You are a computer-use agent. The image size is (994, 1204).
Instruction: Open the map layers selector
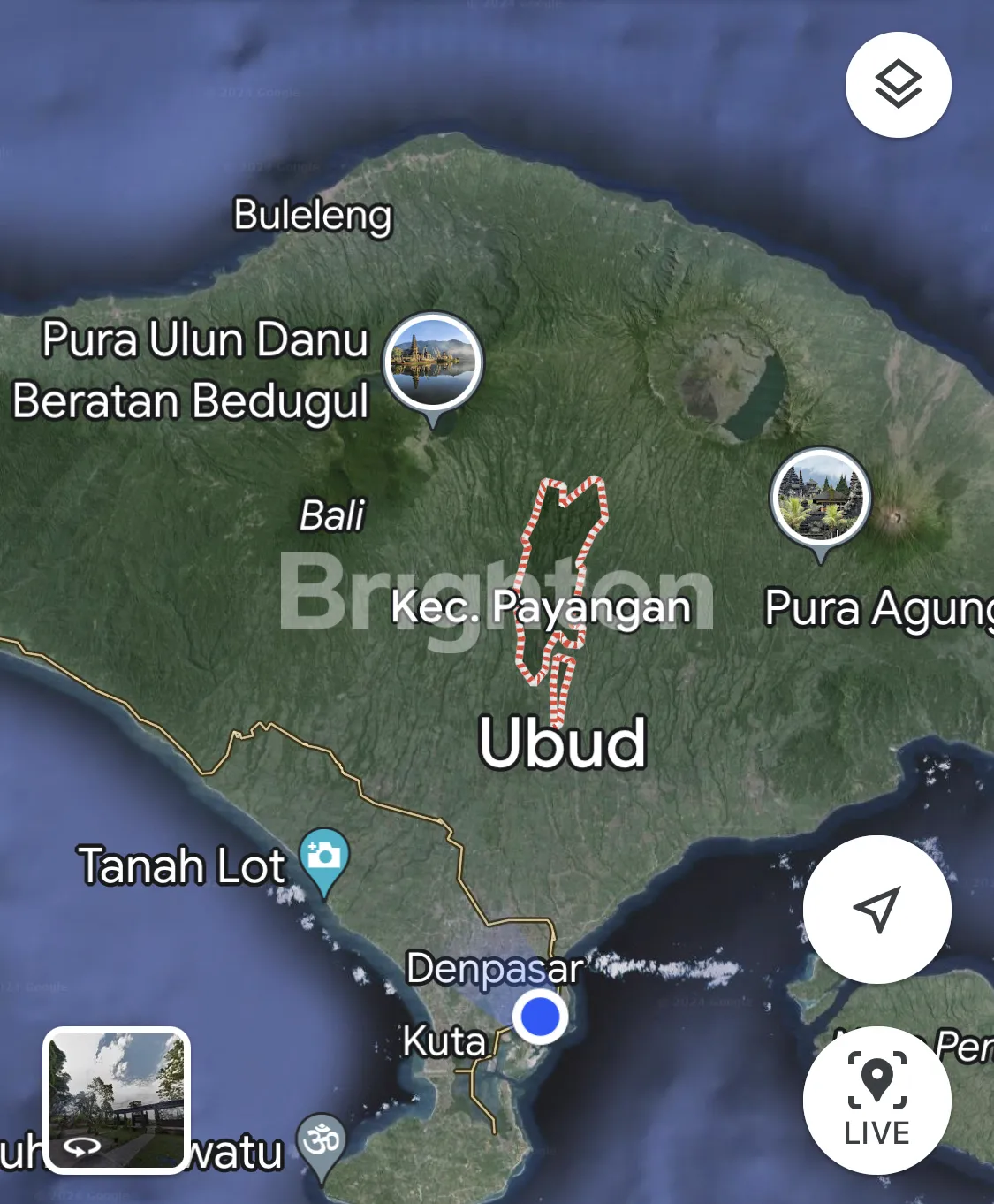tap(898, 85)
